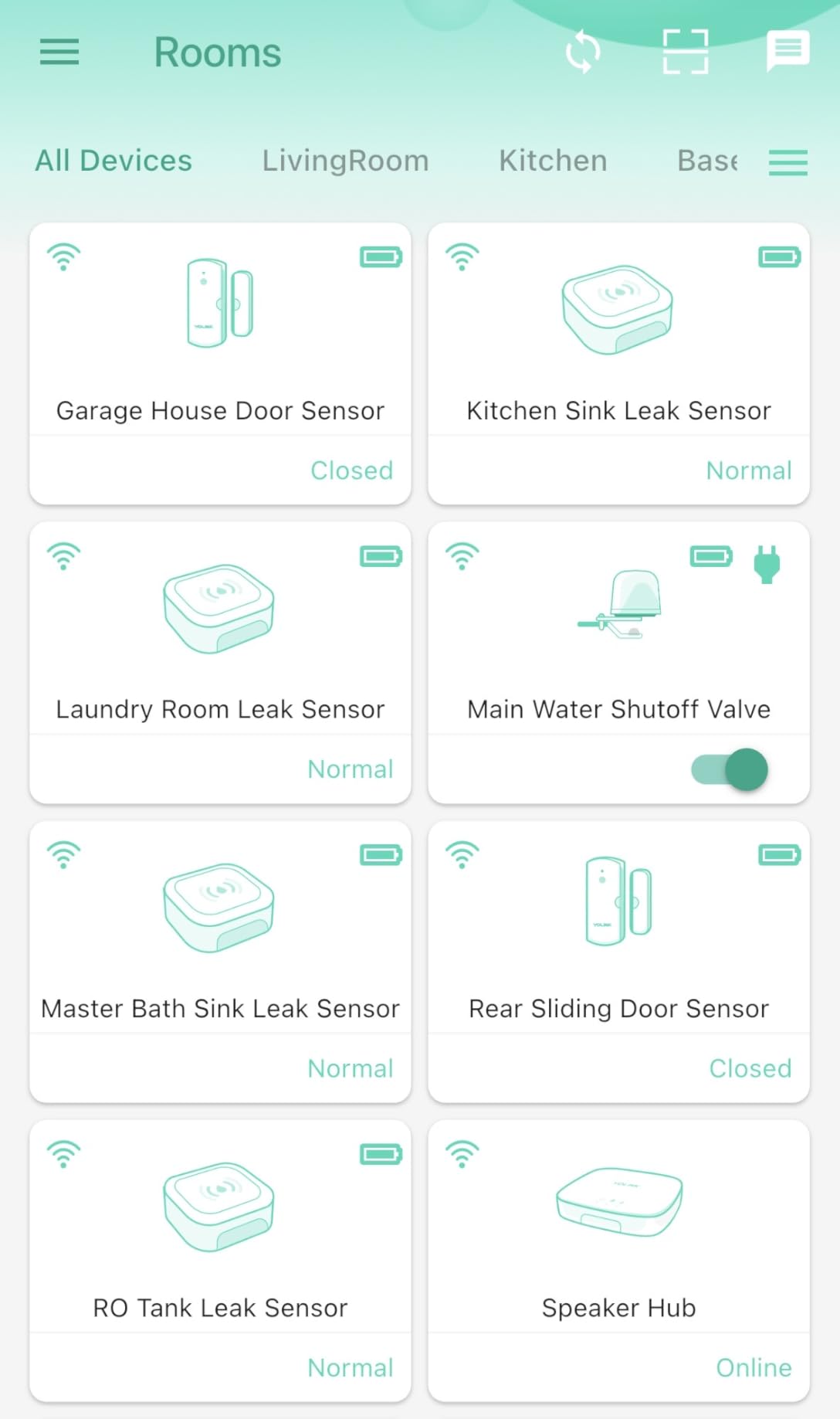Select the All Devices tab
Viewport: 840px width, 1419px height.
click(x=113, y=161)
